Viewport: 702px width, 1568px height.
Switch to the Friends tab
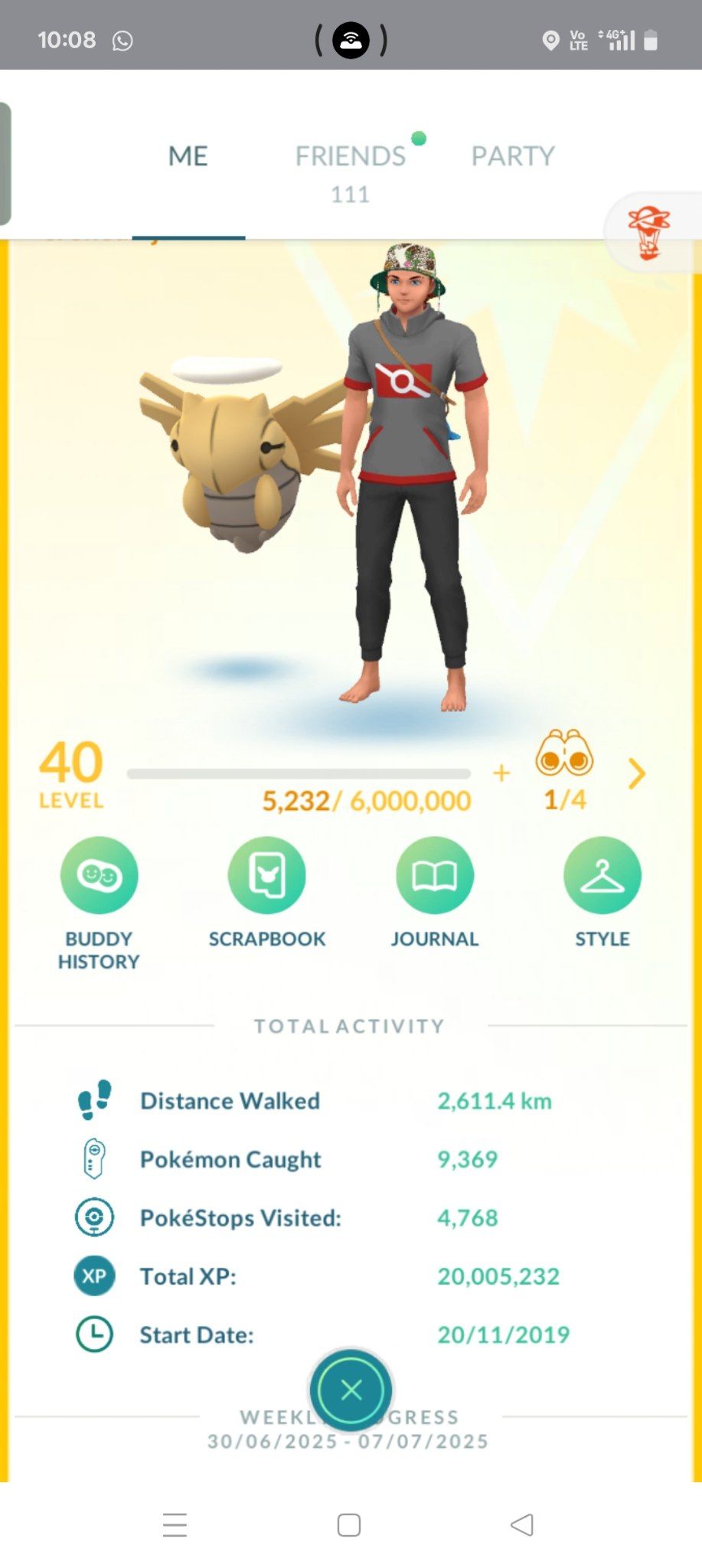click(351, 157)
